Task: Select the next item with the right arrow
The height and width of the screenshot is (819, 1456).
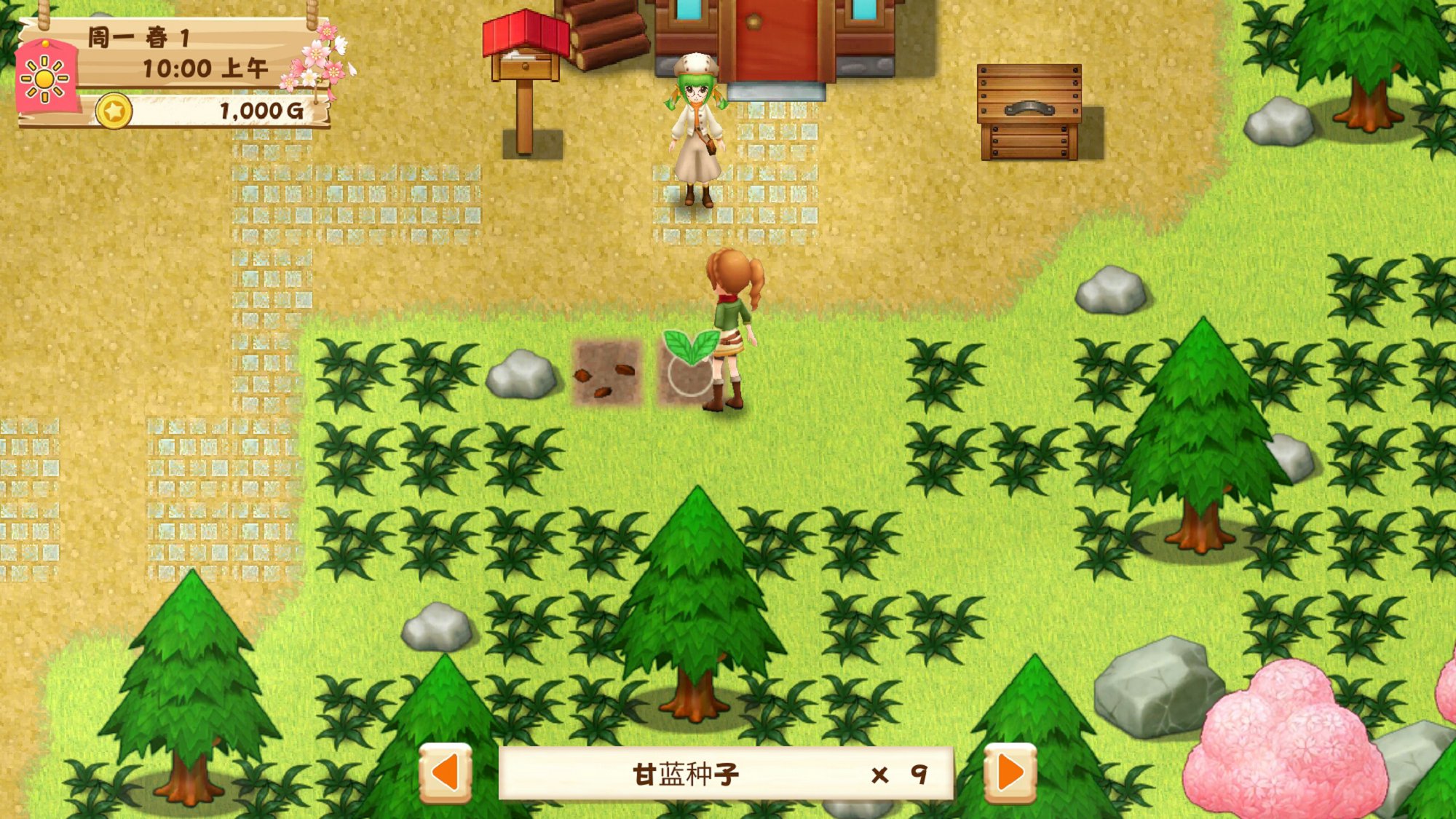Action: (x=1010, y=772)
